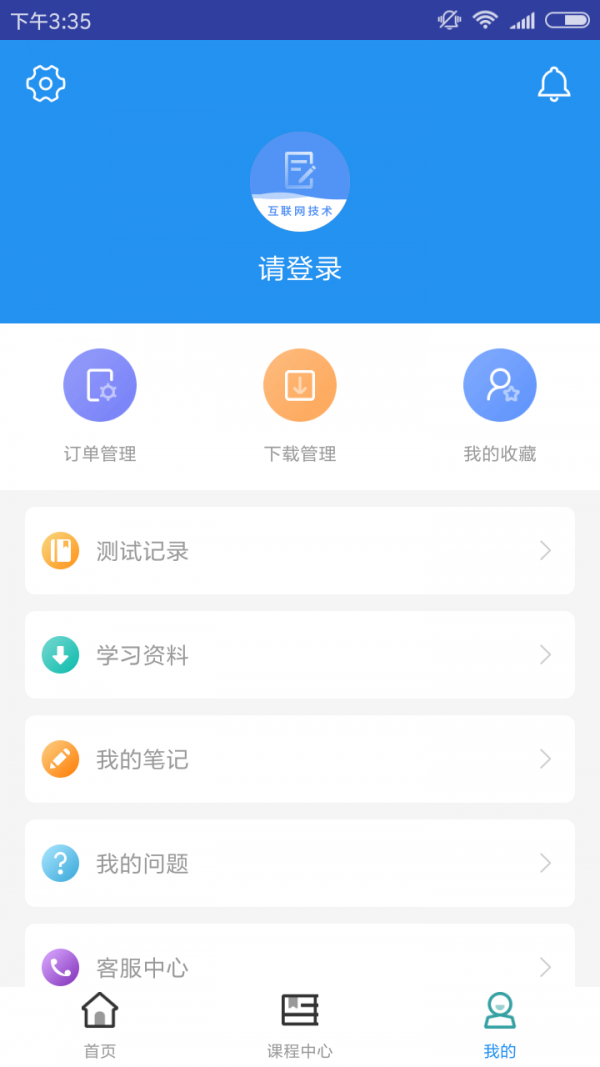Open the 我的笔记 row

(x=300, y=759)
